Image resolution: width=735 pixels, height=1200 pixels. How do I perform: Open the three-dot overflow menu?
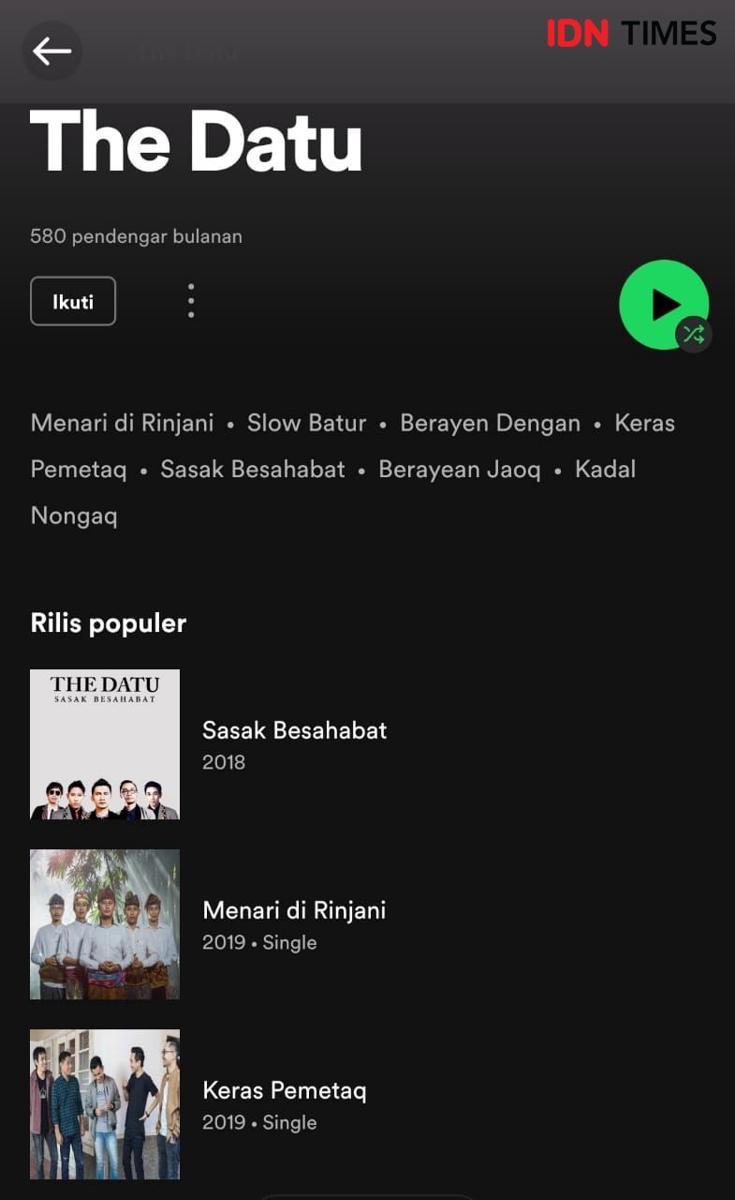click(191, 301)
